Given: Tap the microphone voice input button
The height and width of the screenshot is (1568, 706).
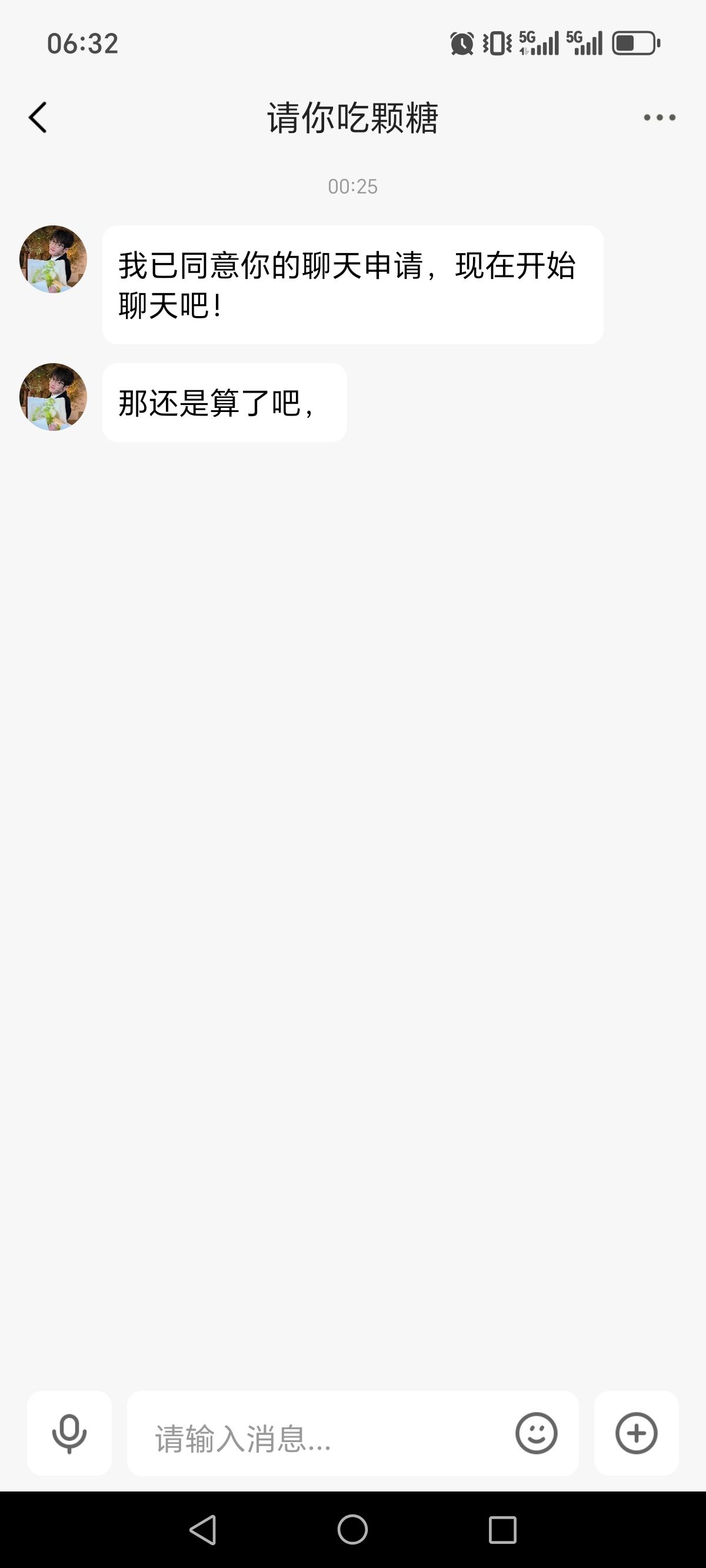Looking at the screenshot, I should click(x=69, y=1433).
